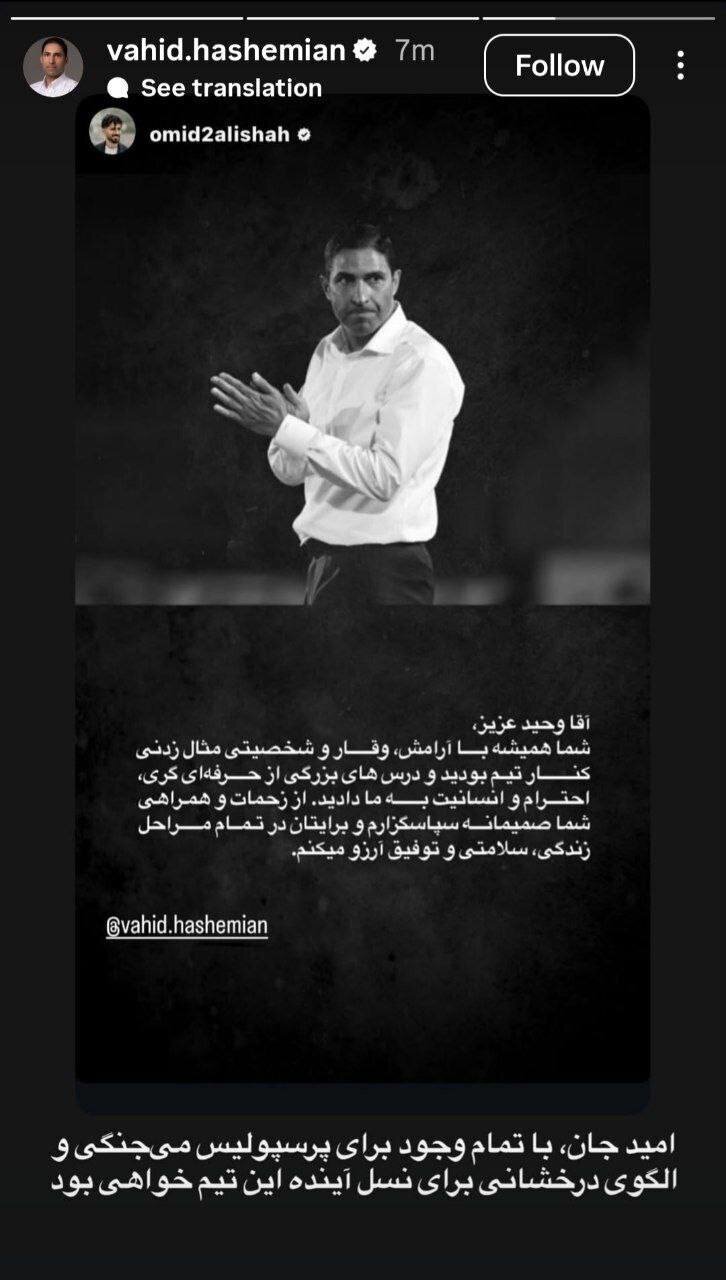Open the story overflow menu

click(680, 66)
